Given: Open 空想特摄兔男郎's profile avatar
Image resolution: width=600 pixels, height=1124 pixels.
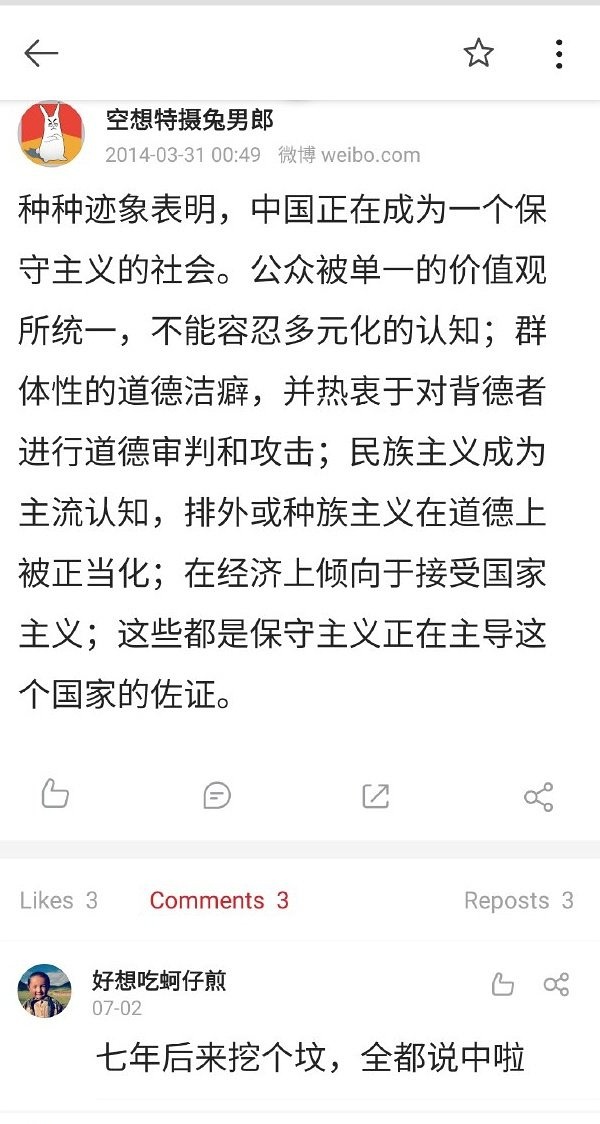Looking at the screenshot, I should (x=51, y=134).
